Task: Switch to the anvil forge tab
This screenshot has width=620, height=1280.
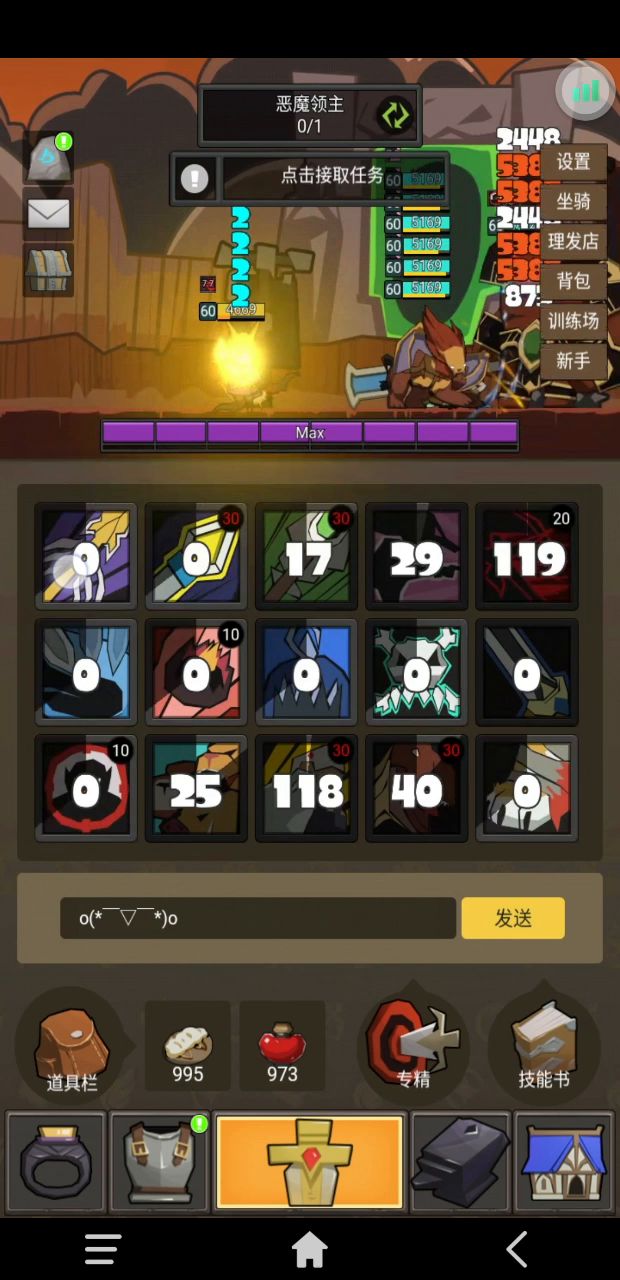Action: [x=460, y=1162]
